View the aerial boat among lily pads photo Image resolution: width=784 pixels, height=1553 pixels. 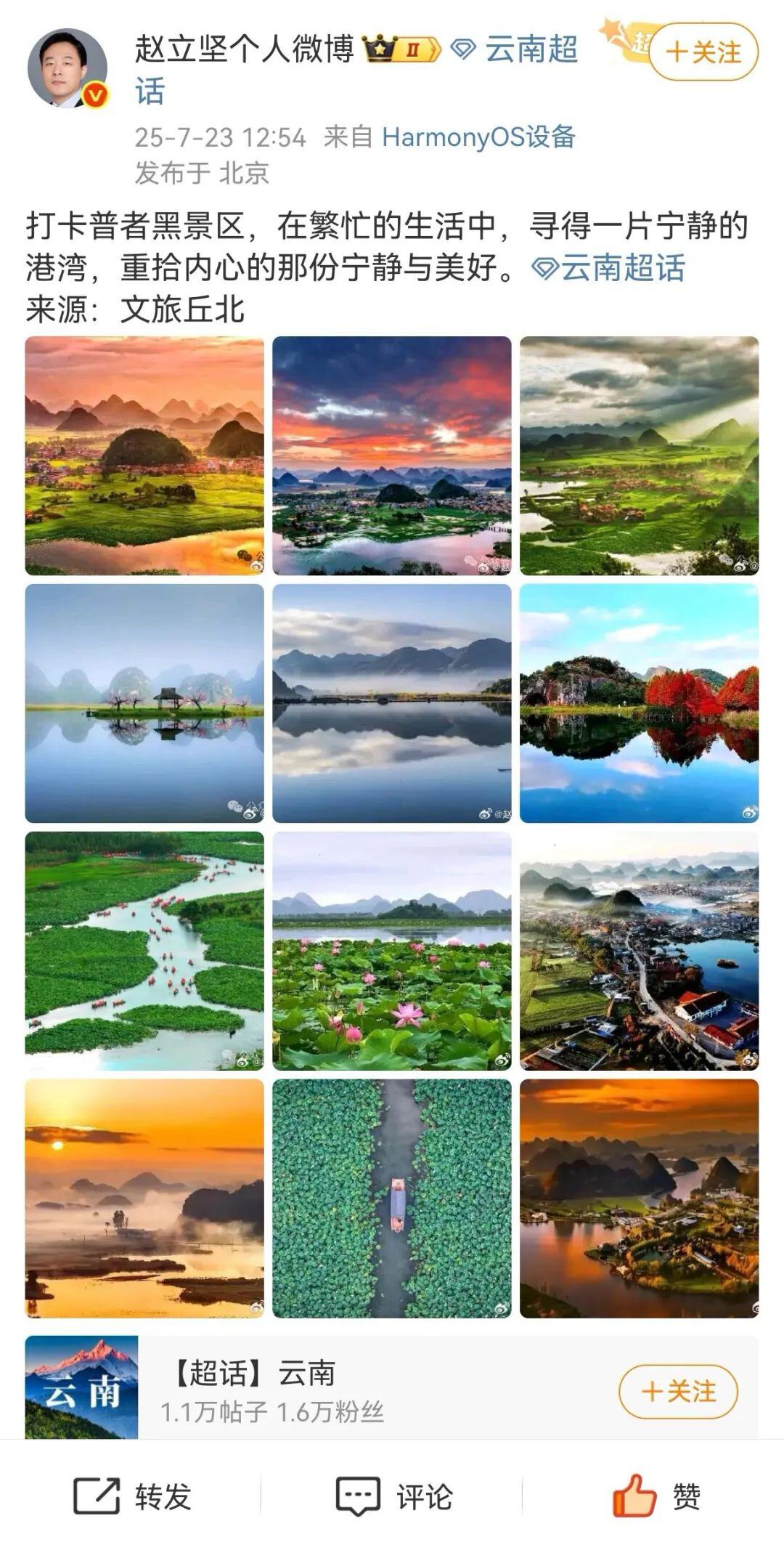391,1198
